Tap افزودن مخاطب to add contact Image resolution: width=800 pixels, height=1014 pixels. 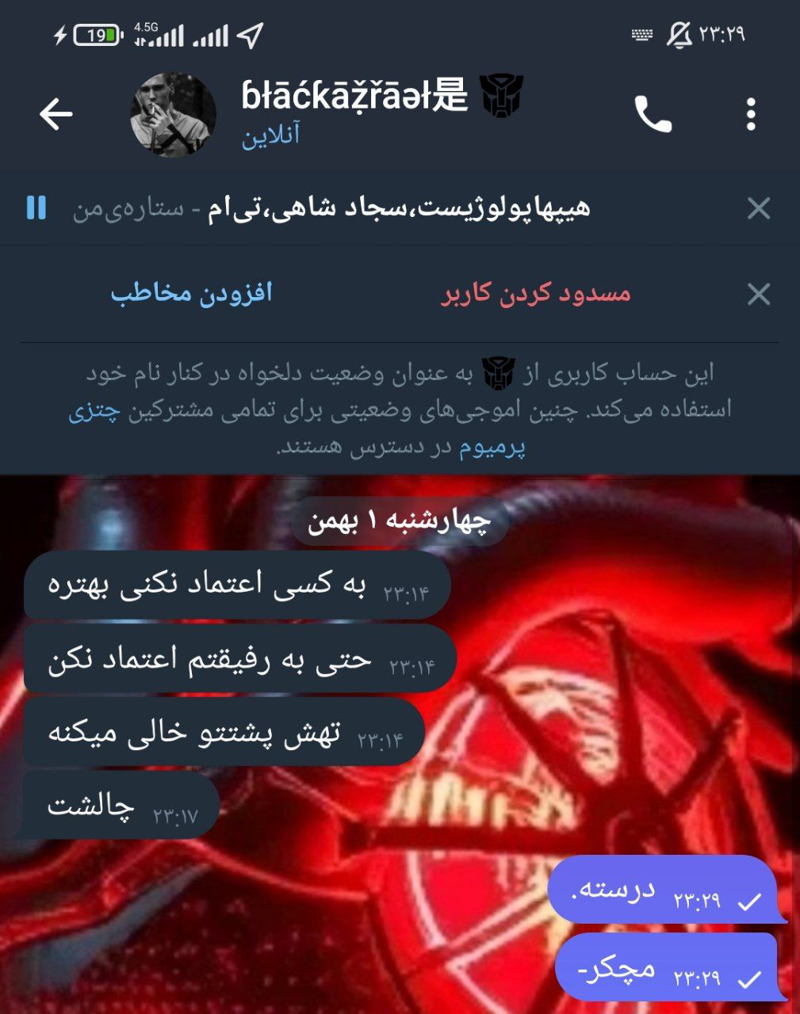[x=191, y=294]
